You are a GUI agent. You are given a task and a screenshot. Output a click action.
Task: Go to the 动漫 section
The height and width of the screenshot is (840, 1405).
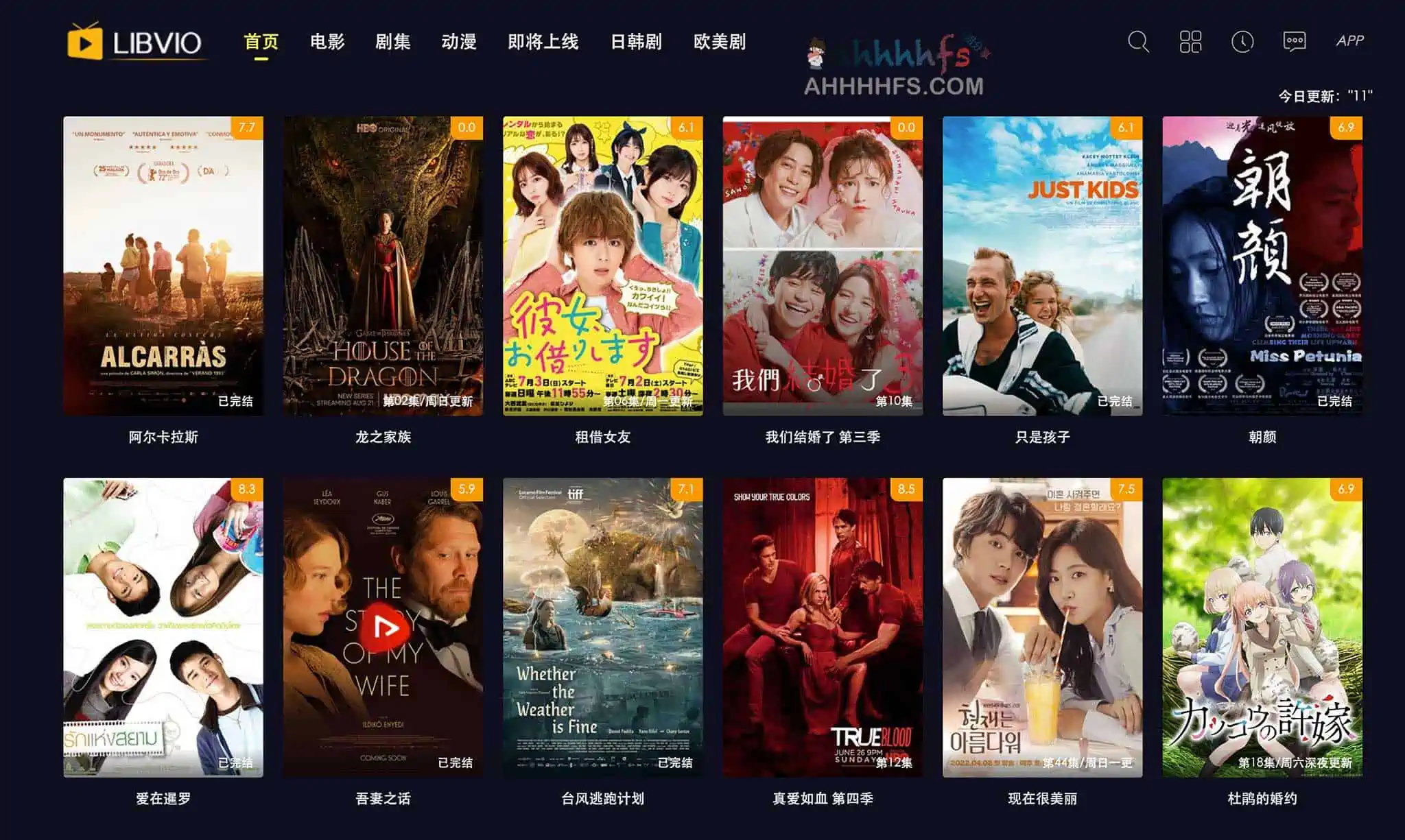[459, 42]
